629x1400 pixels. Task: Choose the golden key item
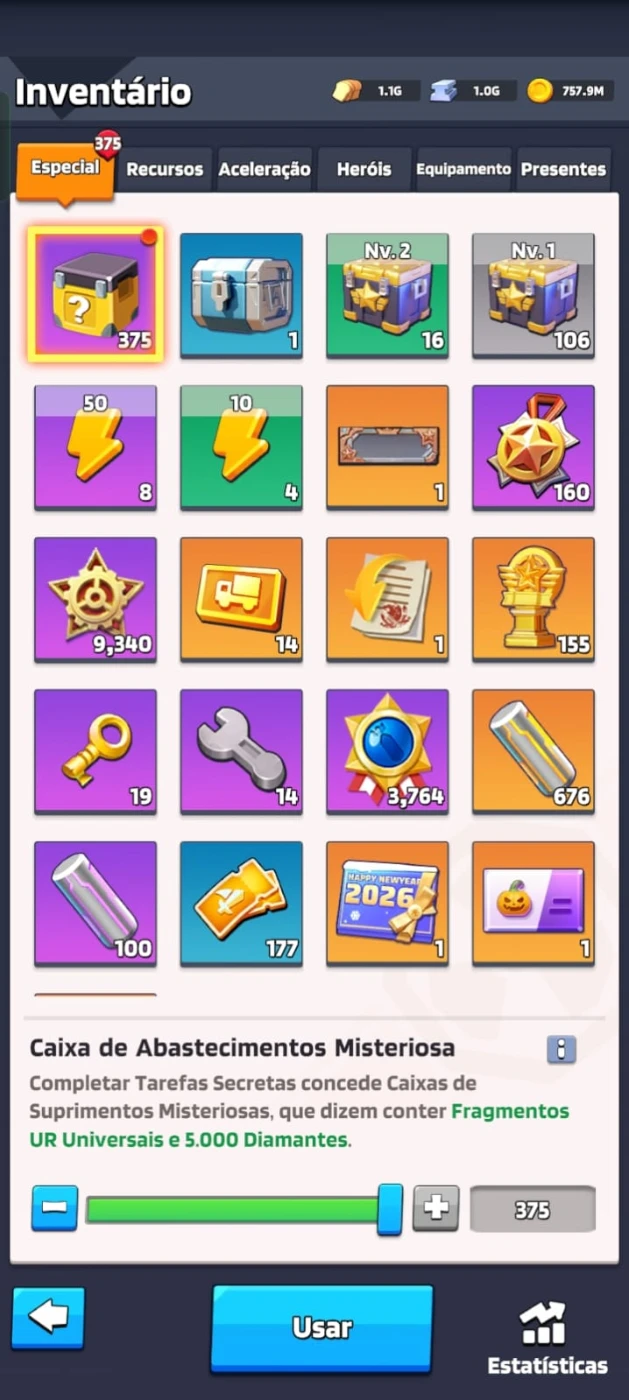coord(95,751)
